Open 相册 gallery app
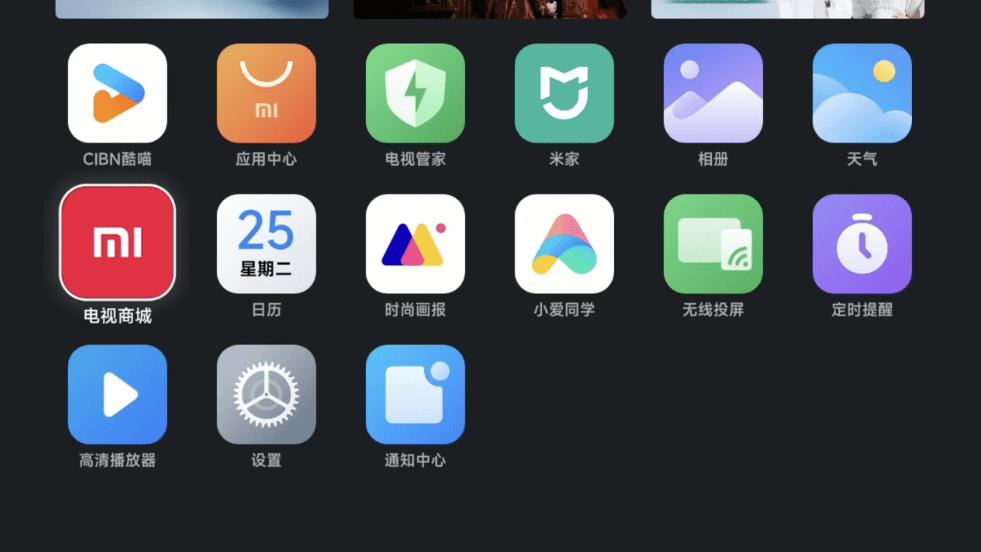This screenshot has height=552, width=981. [713, 93]
